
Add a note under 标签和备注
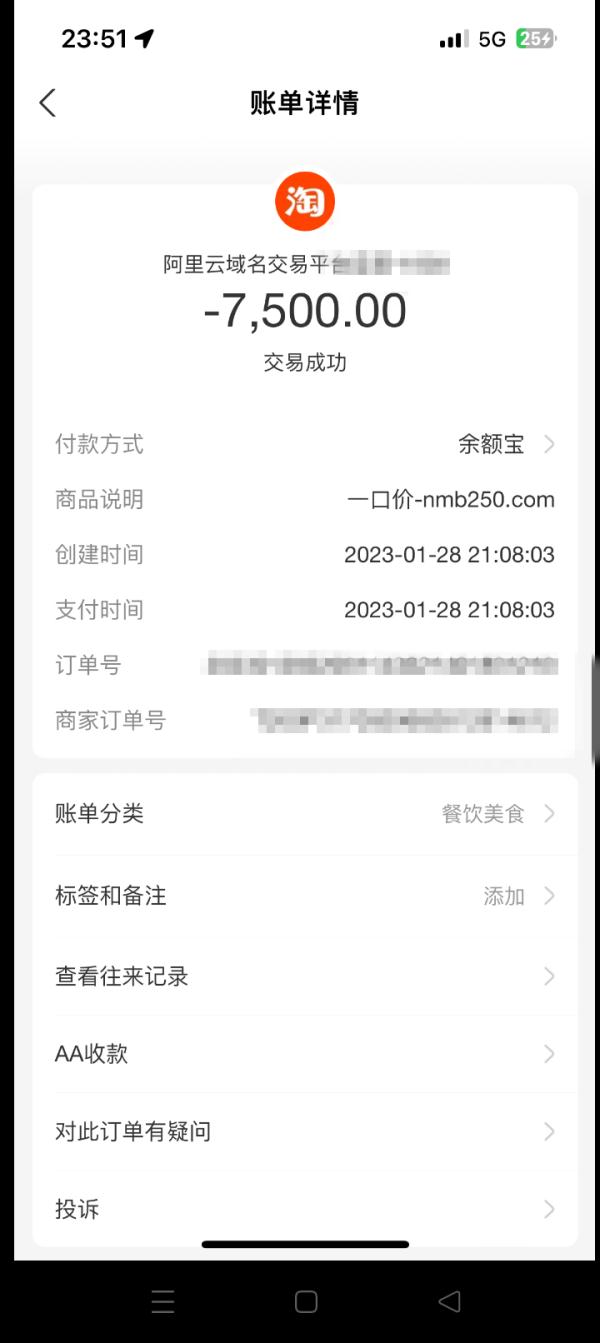305,896
